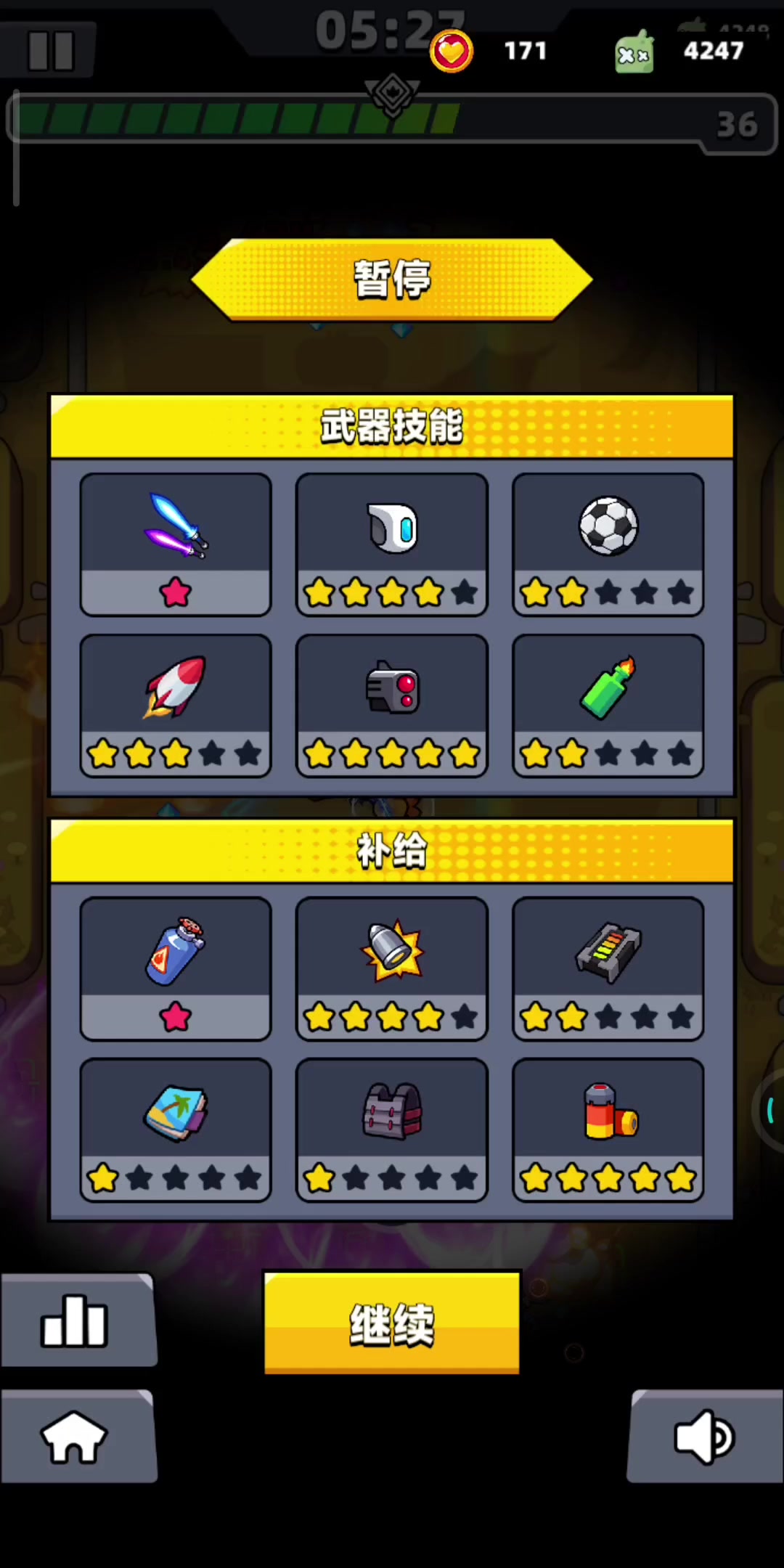Toggle the sound speaker button
This screenshot has height=1568, width=784.
coord(705,1437)
